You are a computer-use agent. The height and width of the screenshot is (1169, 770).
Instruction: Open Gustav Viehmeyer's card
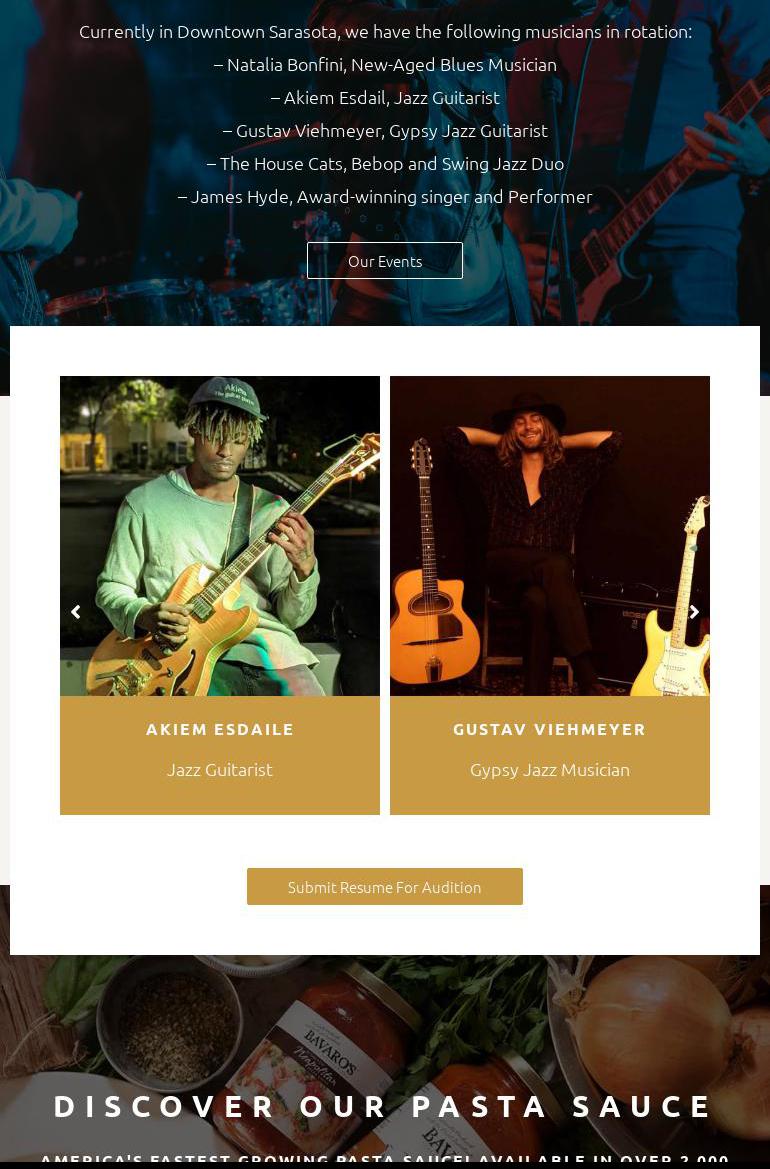coord(549,729)
